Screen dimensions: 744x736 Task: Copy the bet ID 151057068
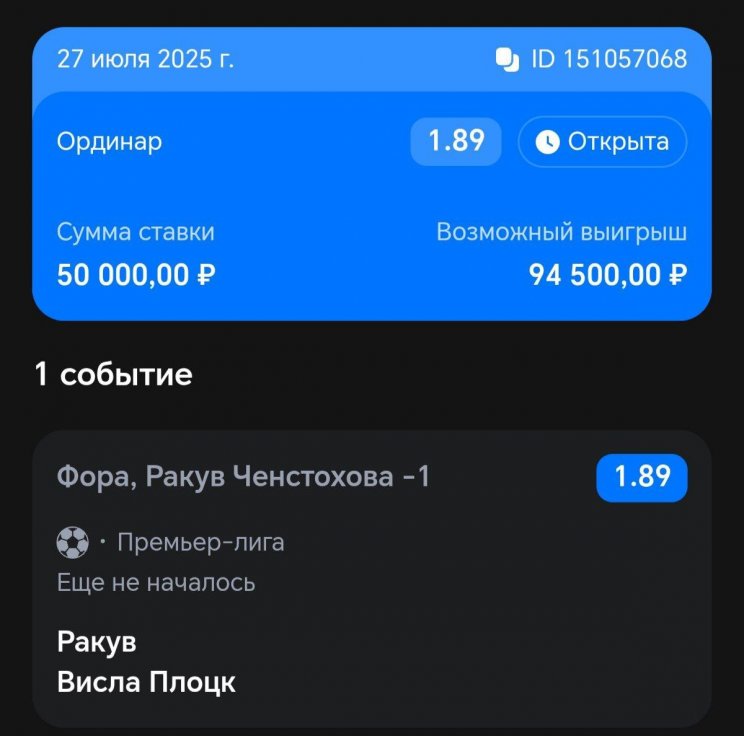[x=508, y=59]
